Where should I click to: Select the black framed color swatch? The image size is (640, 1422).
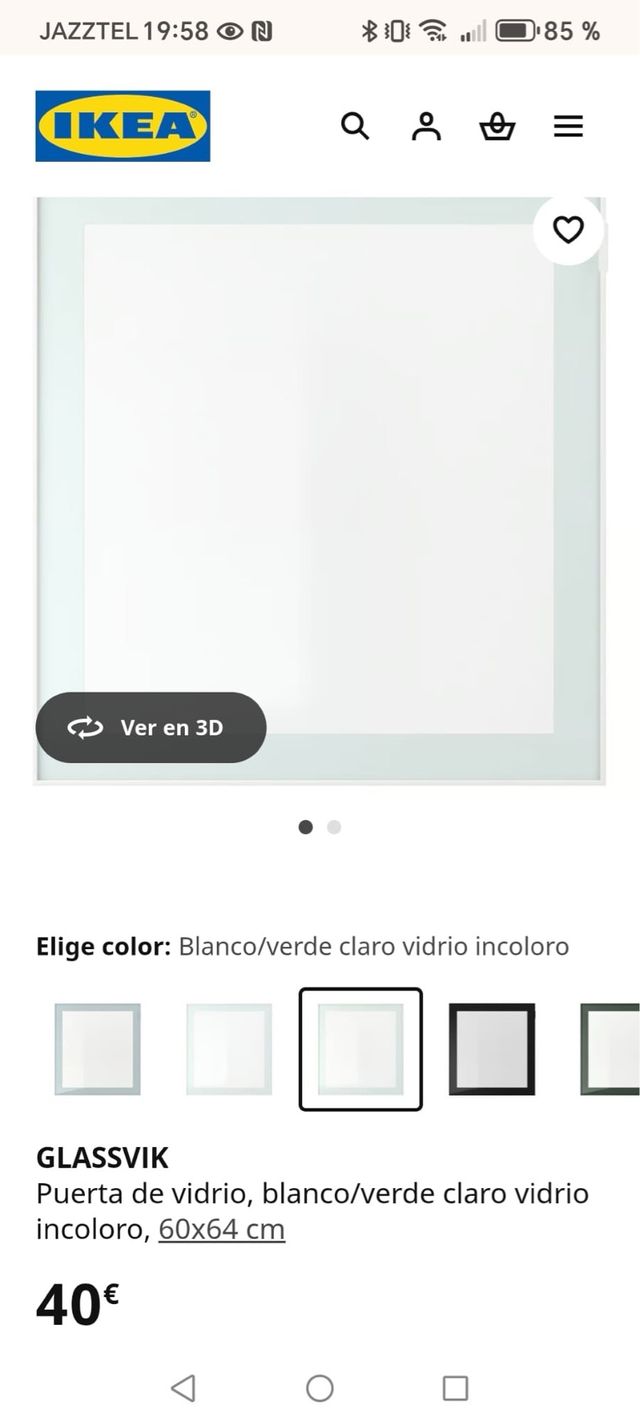point(491,1049)
